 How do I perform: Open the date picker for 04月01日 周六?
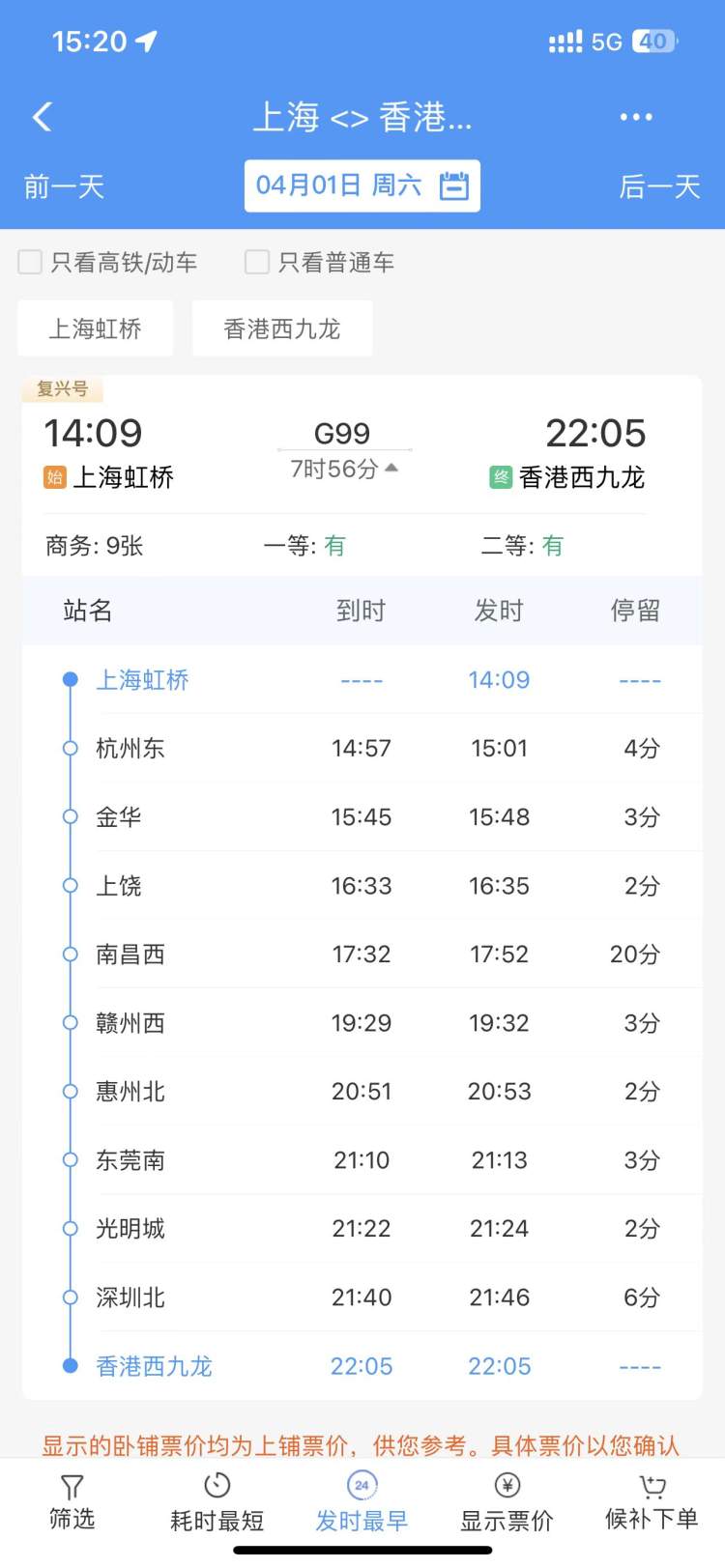tap(362, 185)
